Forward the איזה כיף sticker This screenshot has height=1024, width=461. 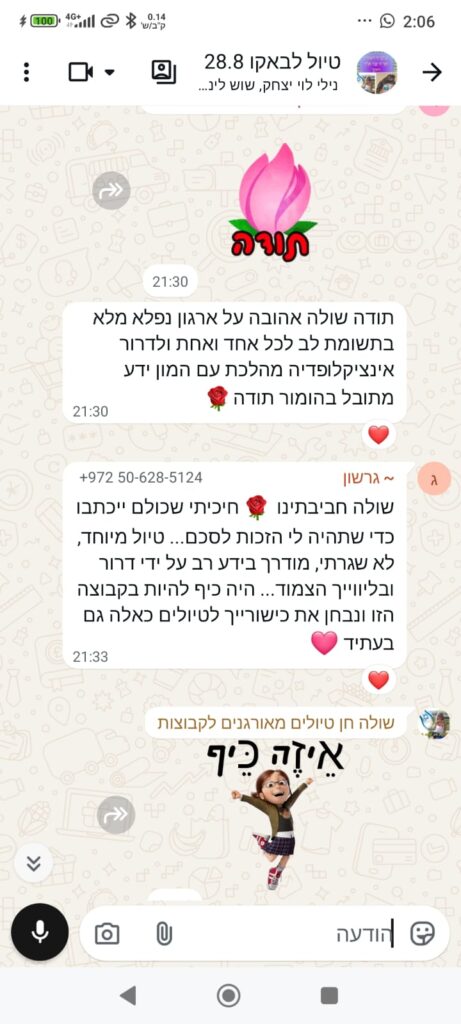click(x=116, y=815)
